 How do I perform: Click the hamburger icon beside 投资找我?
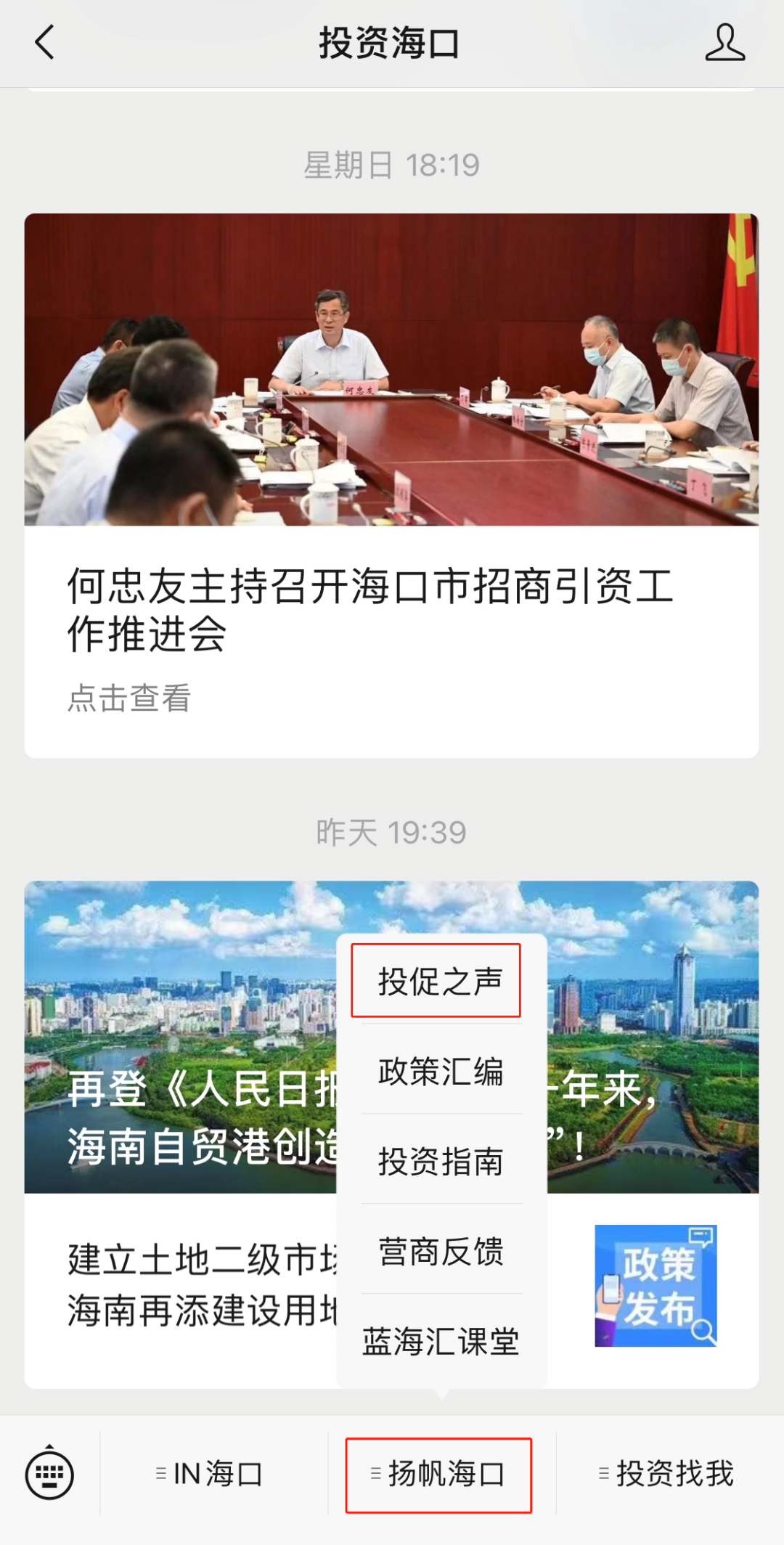603,1474
